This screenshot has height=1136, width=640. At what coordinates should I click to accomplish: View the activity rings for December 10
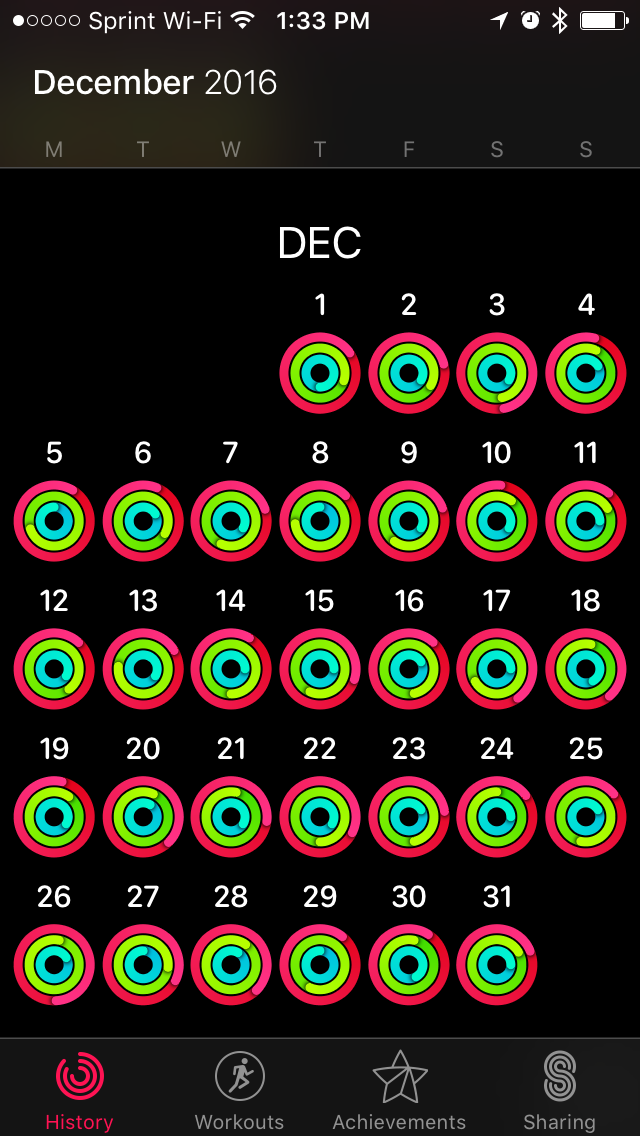click(497, 521)
